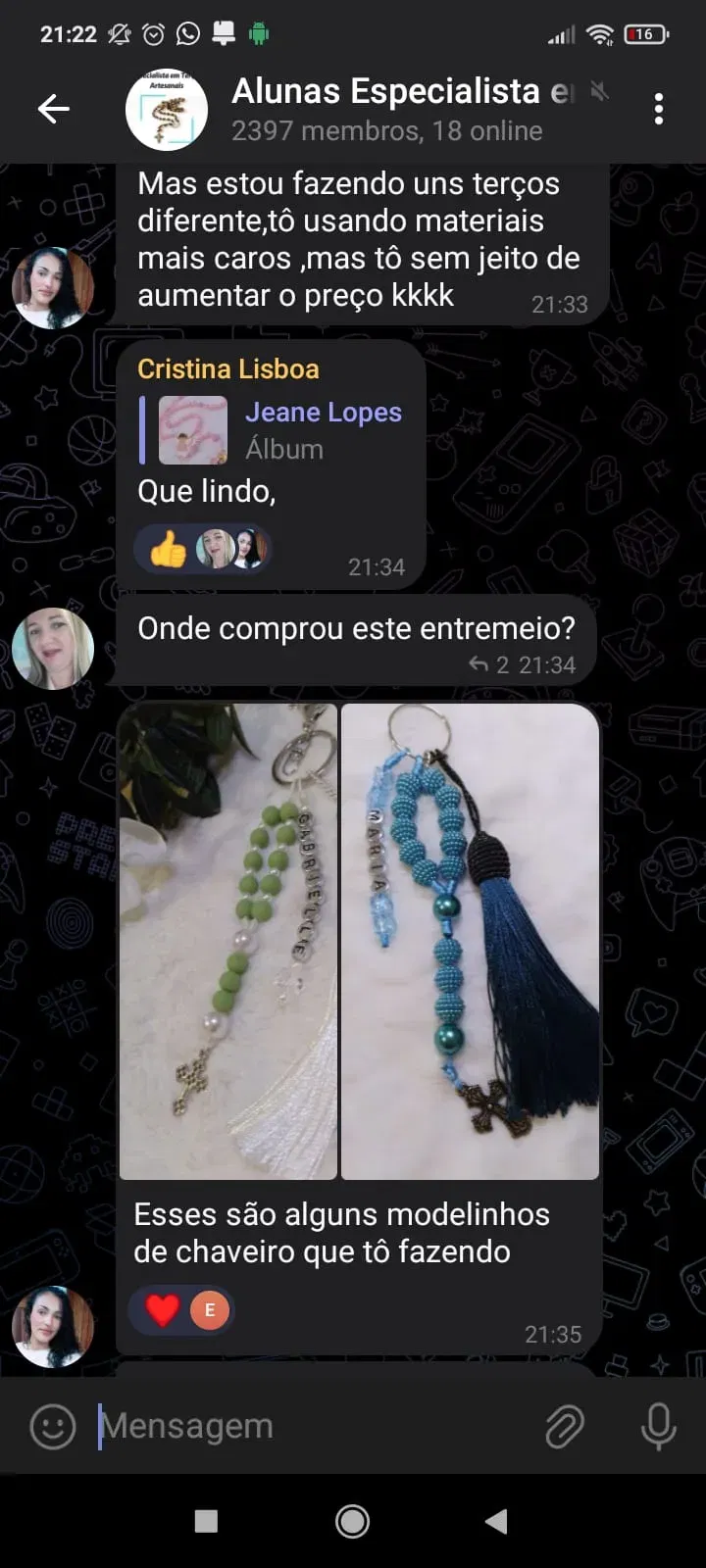The image size is (706, 1568).
Task: Attach a file with the paperclip
Action: (565, 1426)
